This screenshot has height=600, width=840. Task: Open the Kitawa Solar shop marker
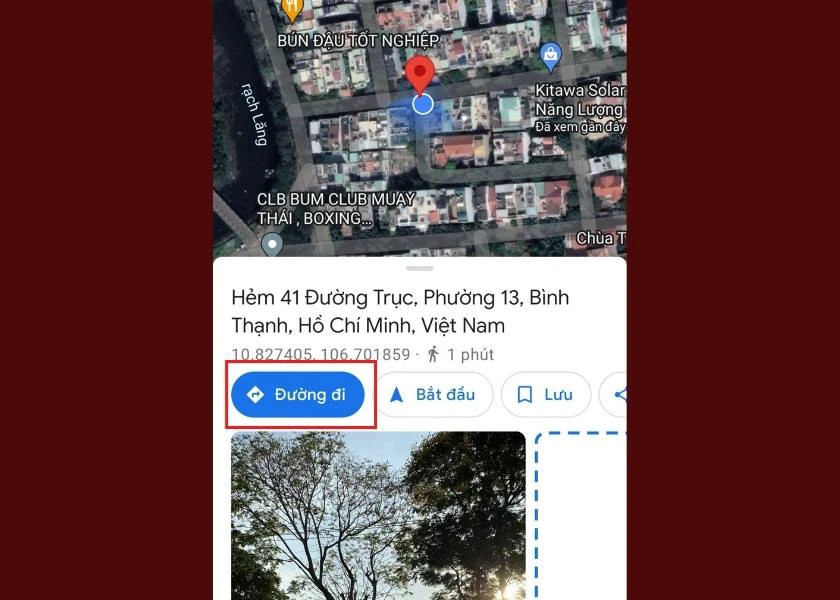point(549,54)
